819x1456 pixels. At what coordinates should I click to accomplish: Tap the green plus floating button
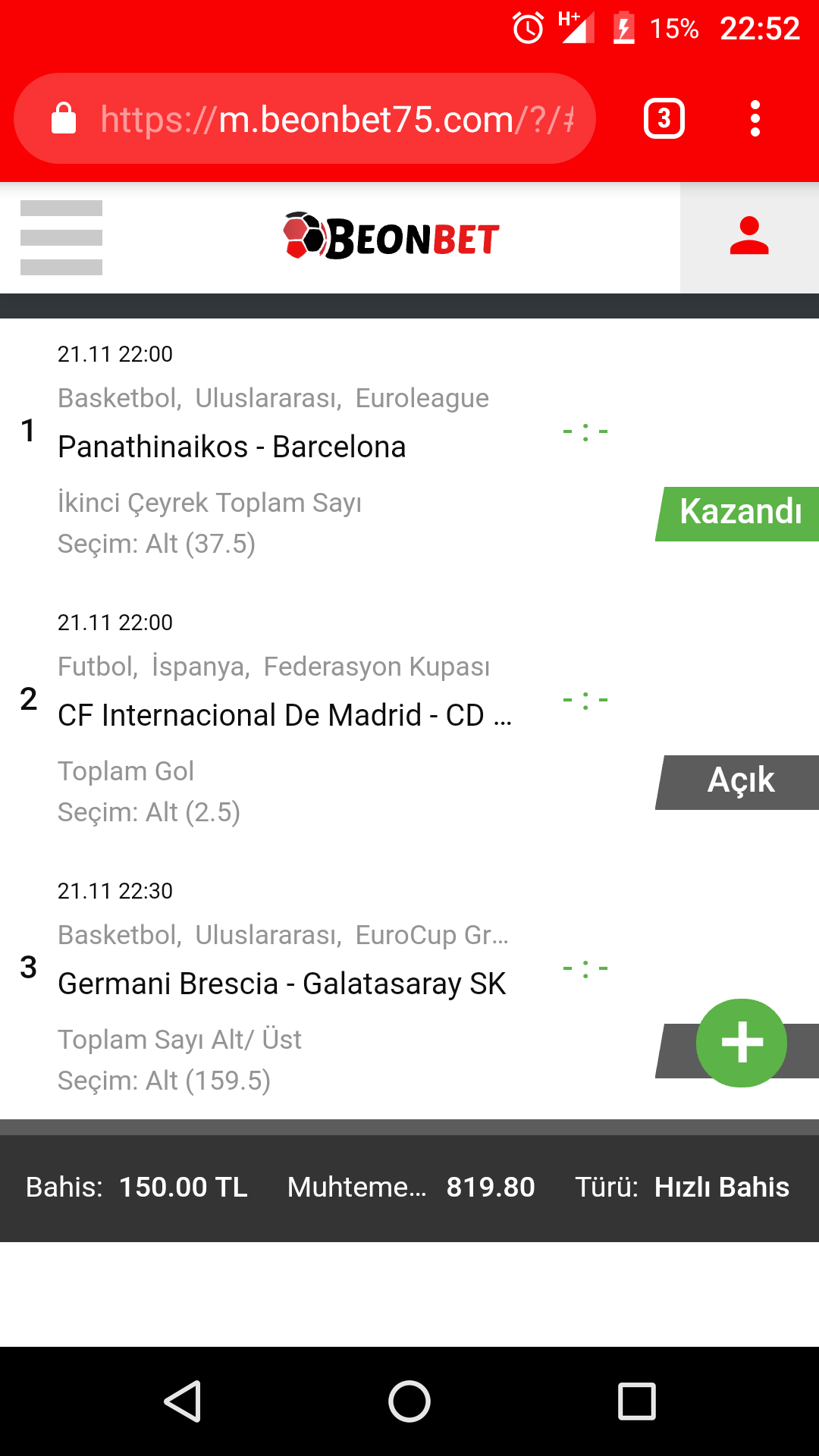point(742,1043)
